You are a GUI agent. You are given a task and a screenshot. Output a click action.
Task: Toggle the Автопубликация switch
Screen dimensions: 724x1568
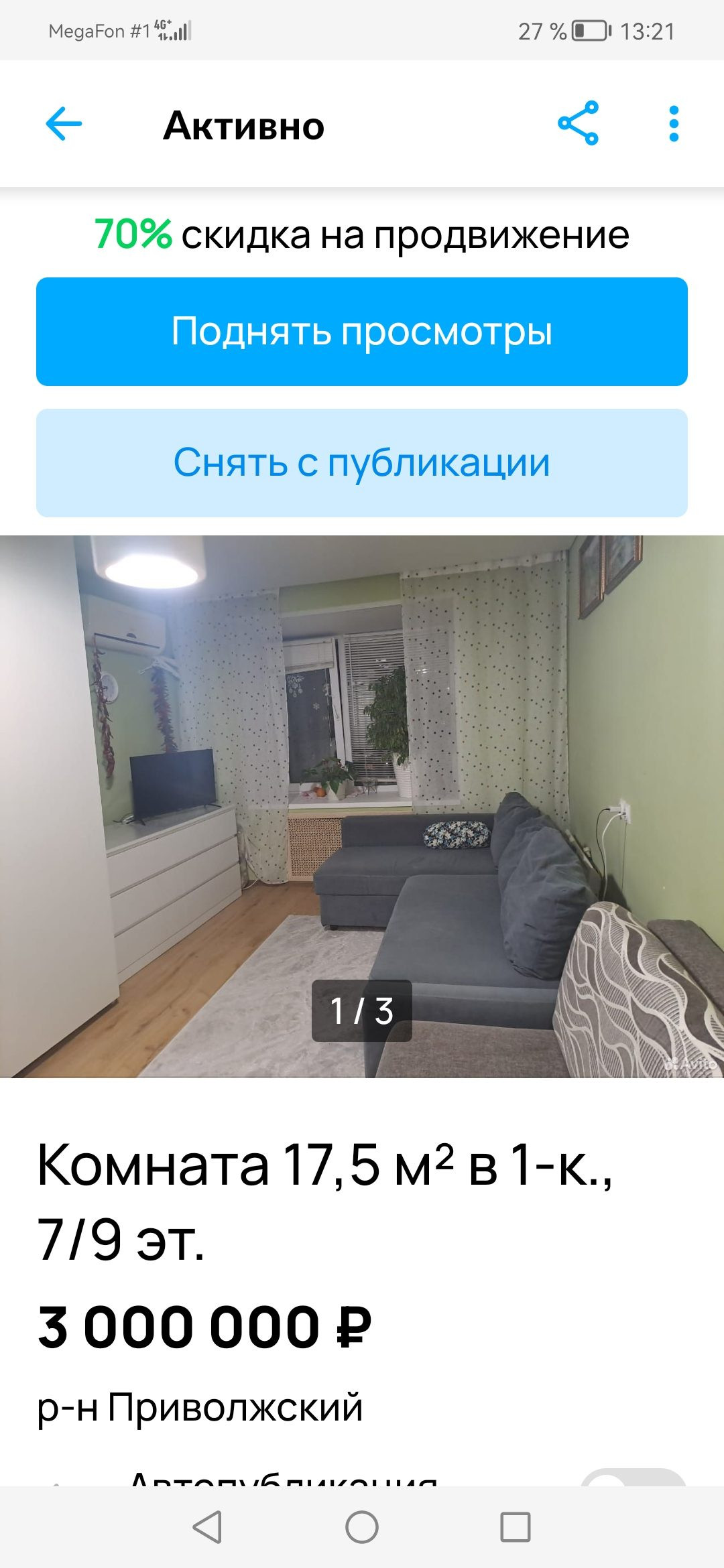tap(632, 1478)
